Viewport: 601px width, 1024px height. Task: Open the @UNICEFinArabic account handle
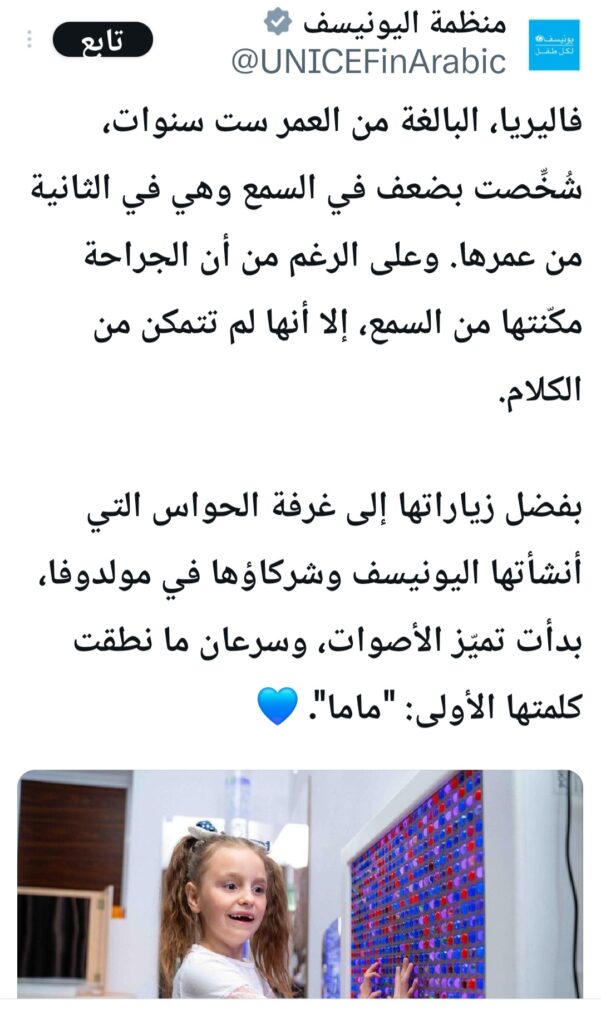point(369,61)
